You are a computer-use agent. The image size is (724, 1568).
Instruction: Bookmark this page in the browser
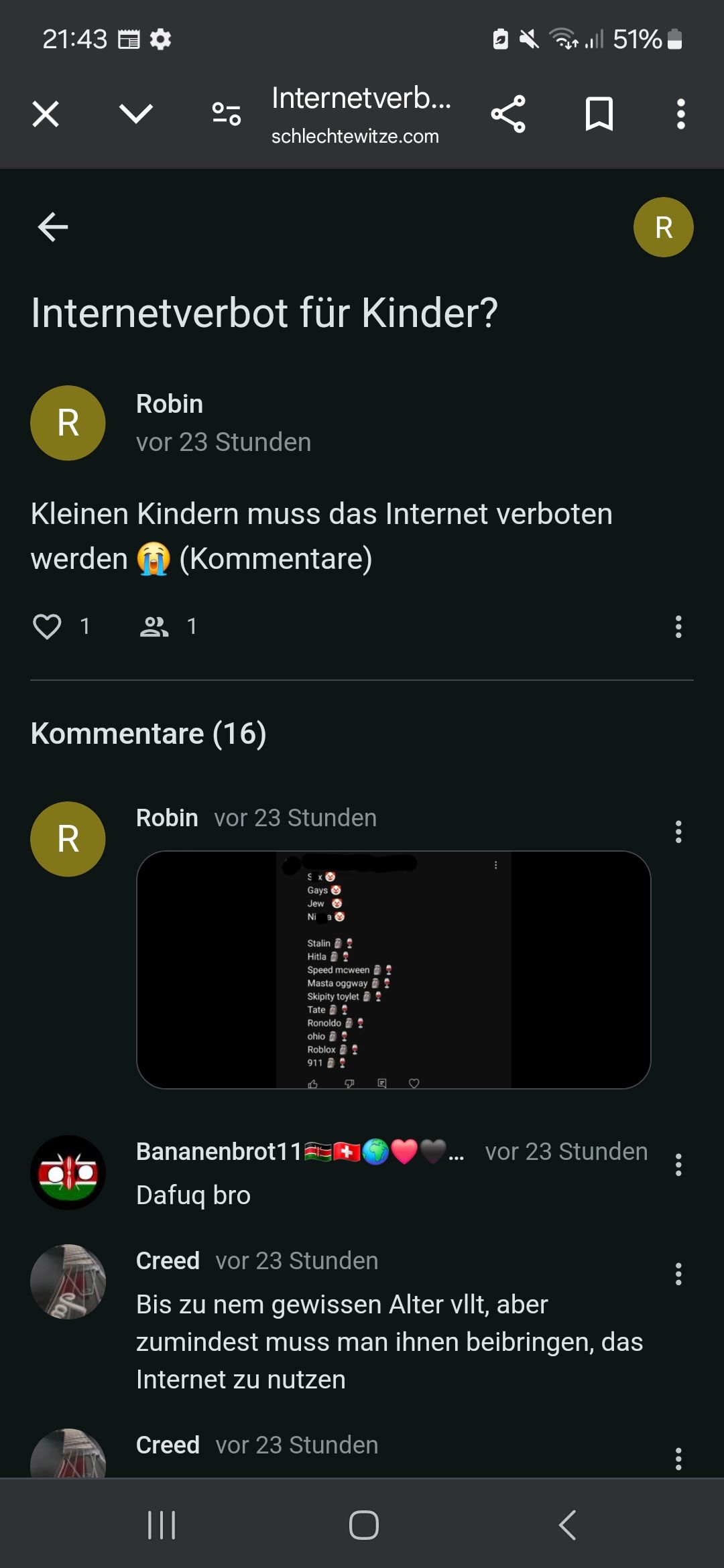point(599,114)
